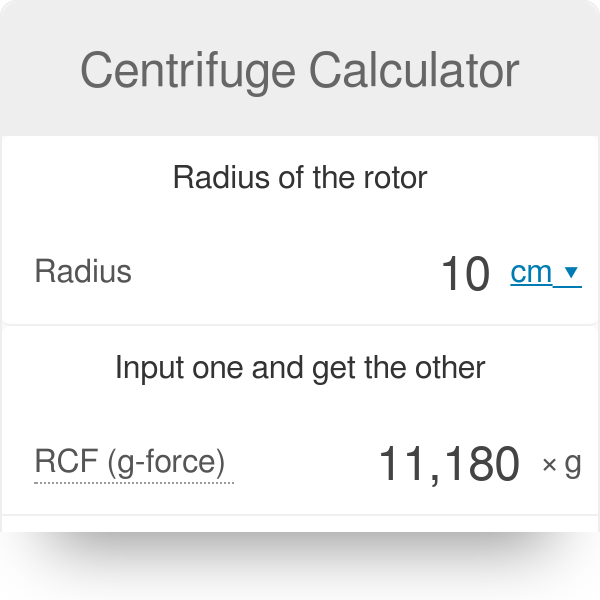
Task: Open the cm unit dropdown
Action: 545,272
